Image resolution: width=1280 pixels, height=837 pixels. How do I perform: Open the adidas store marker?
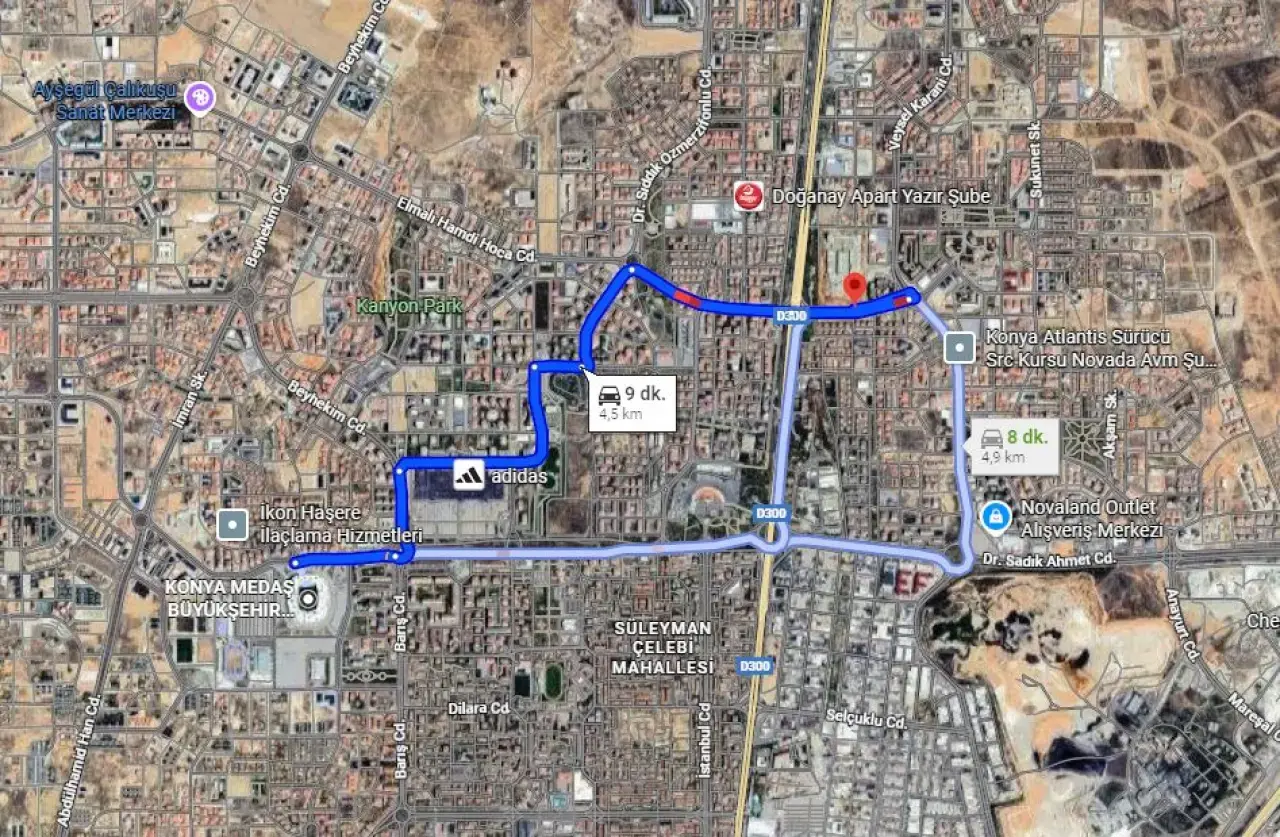(469, 476)
